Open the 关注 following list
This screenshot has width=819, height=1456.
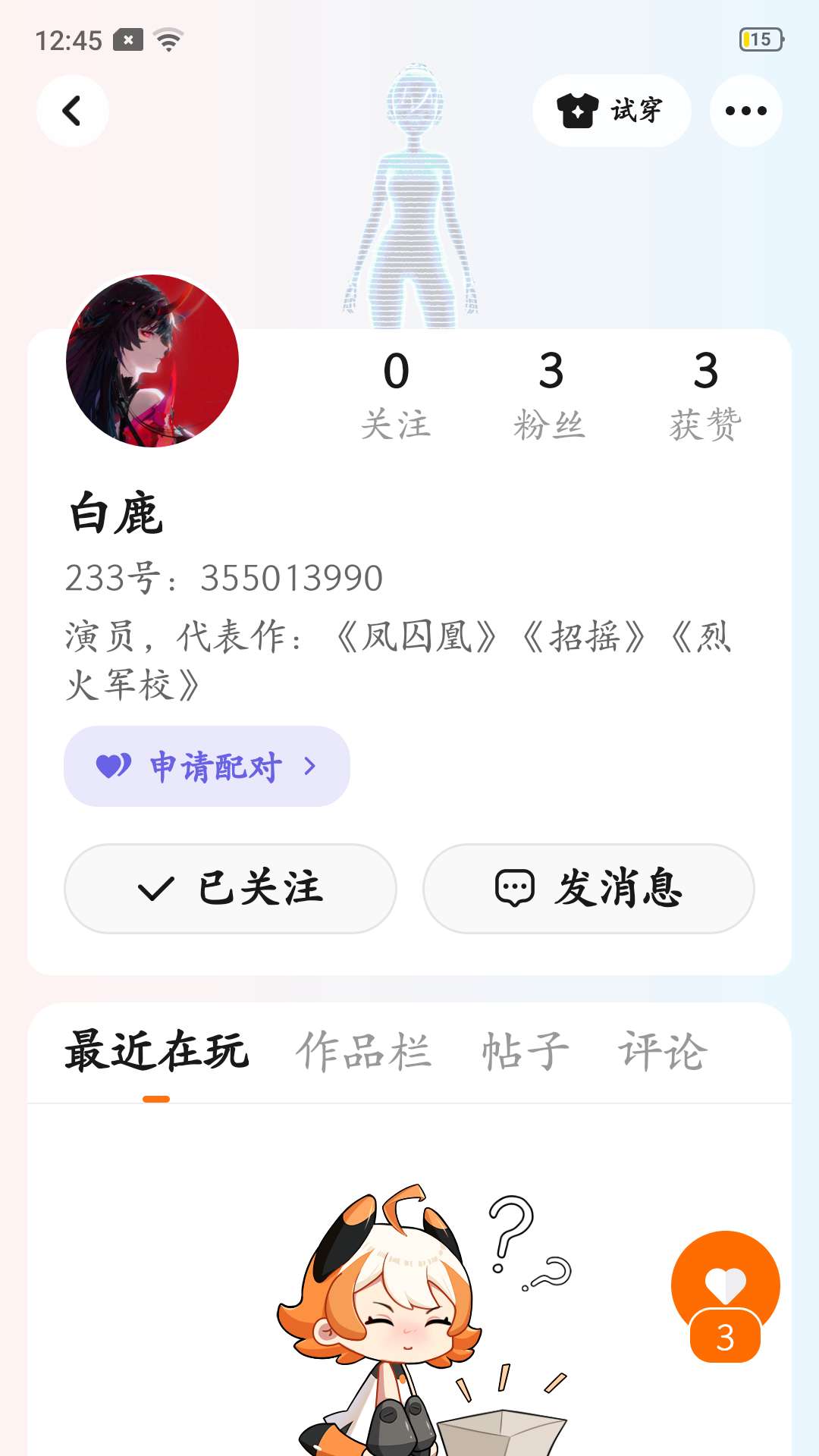click(396, 394)
